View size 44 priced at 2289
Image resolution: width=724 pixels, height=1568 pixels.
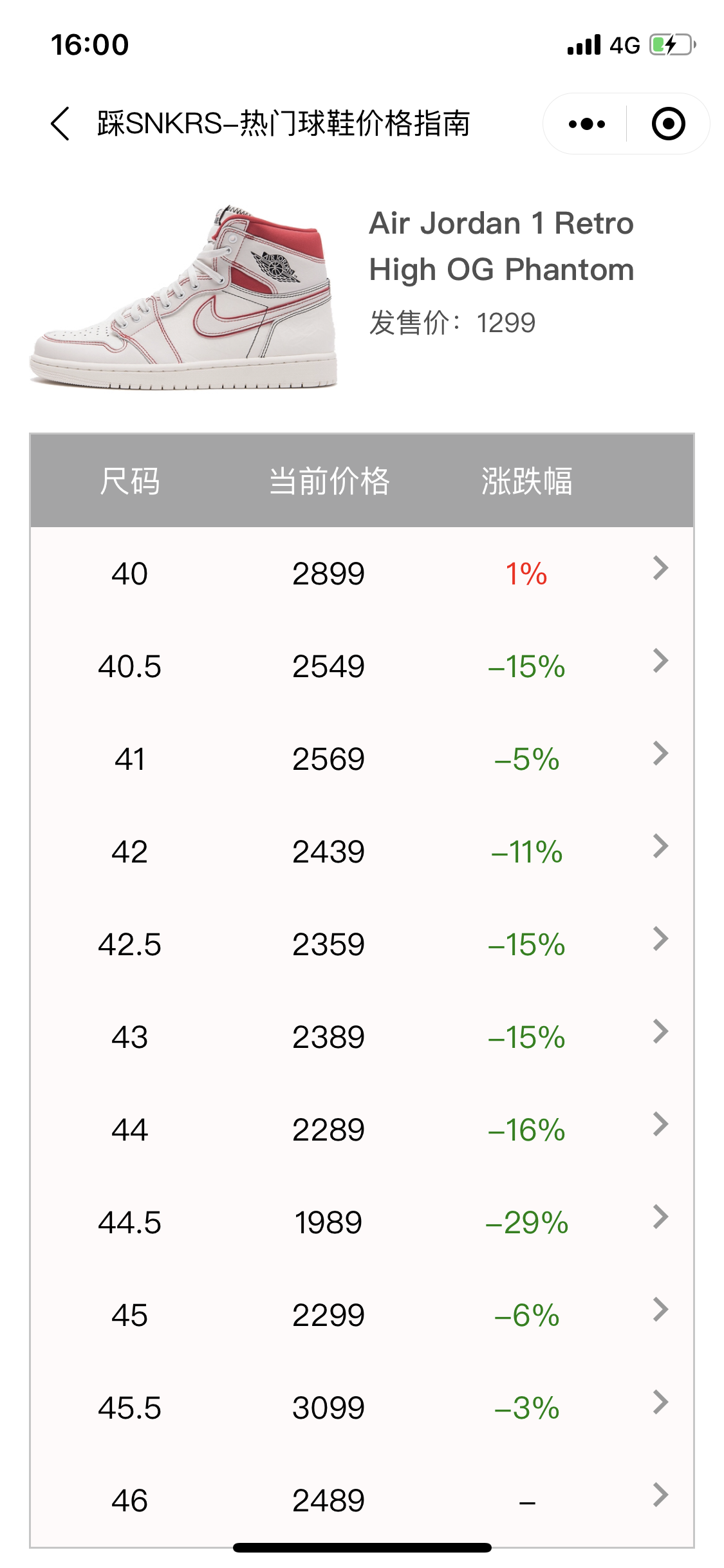(362, 1130)
